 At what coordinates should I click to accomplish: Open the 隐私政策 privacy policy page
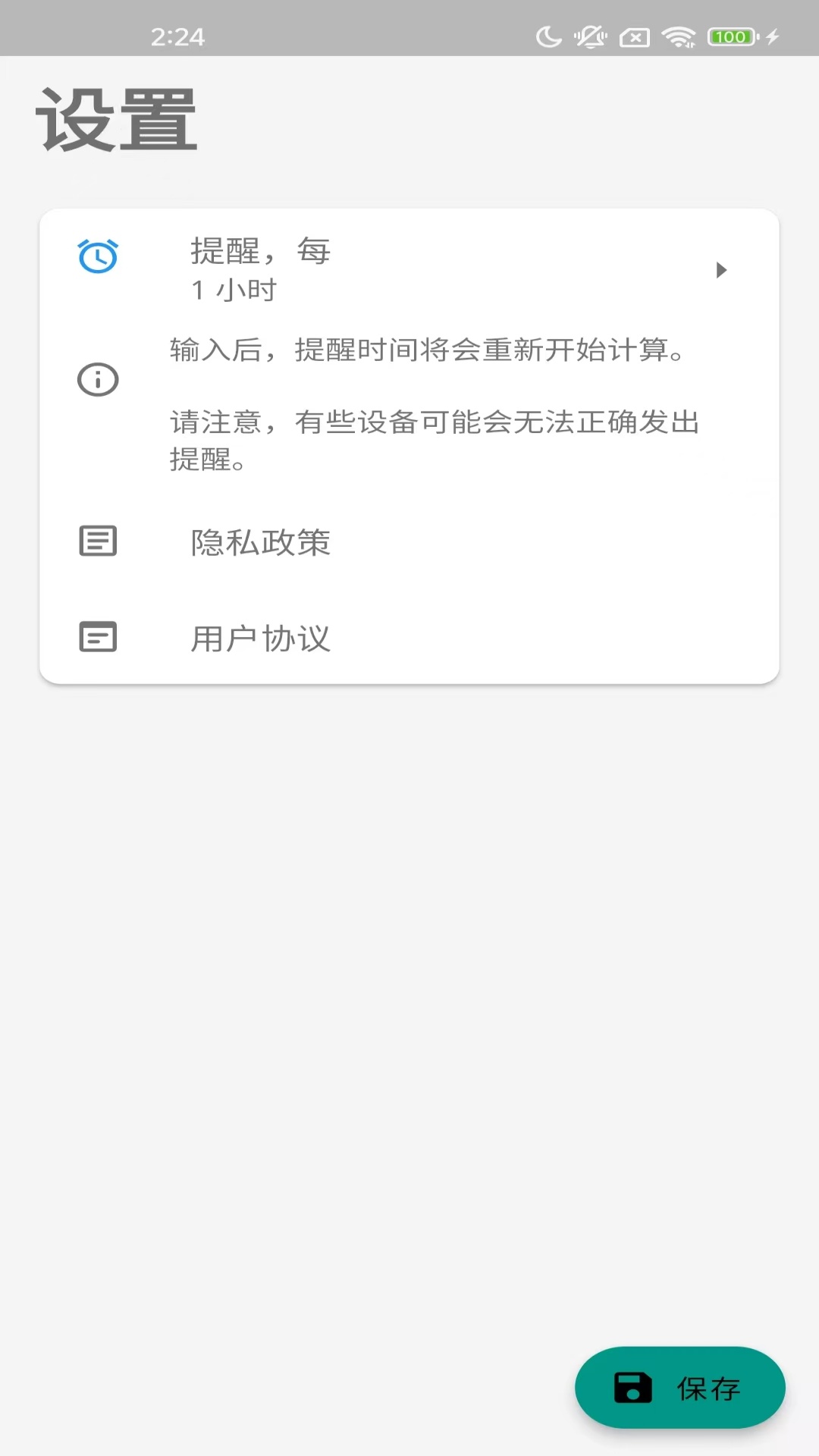[260, 541]
